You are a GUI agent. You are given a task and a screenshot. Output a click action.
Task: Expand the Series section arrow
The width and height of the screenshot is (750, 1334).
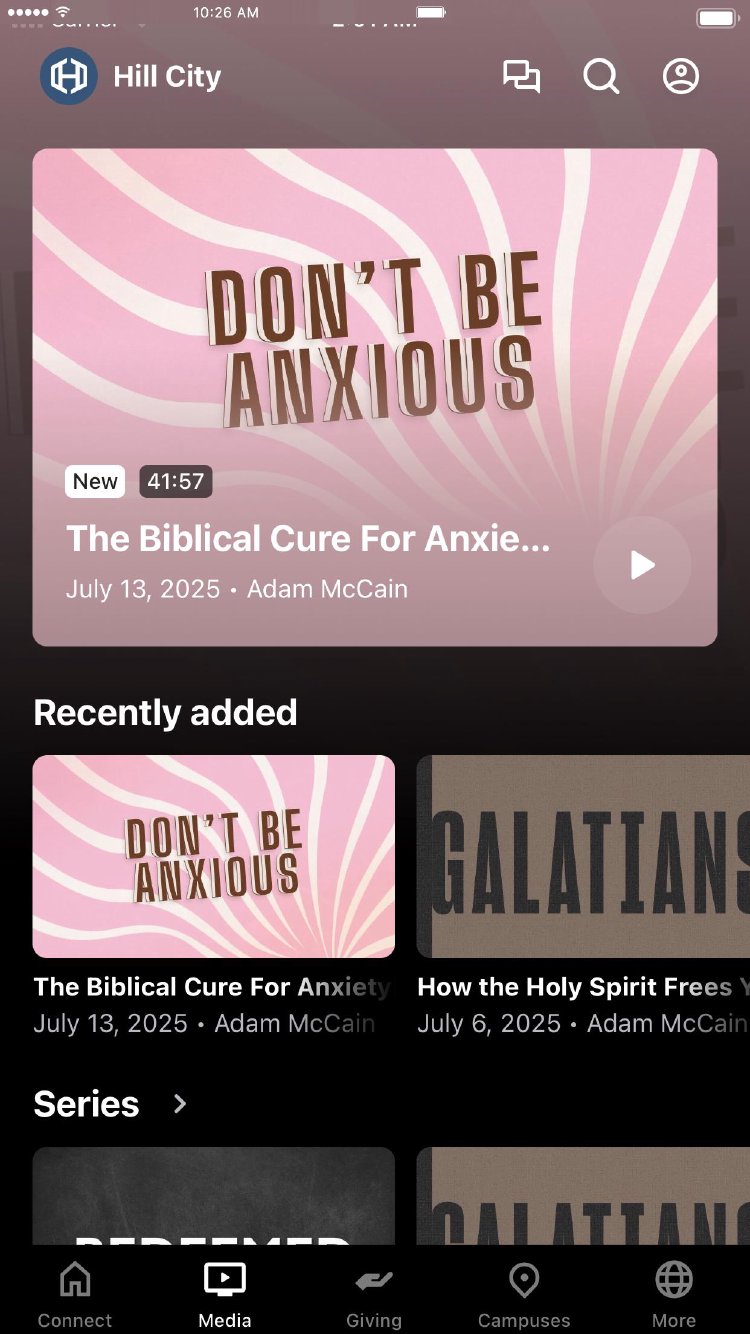(x=180, y=1104)
